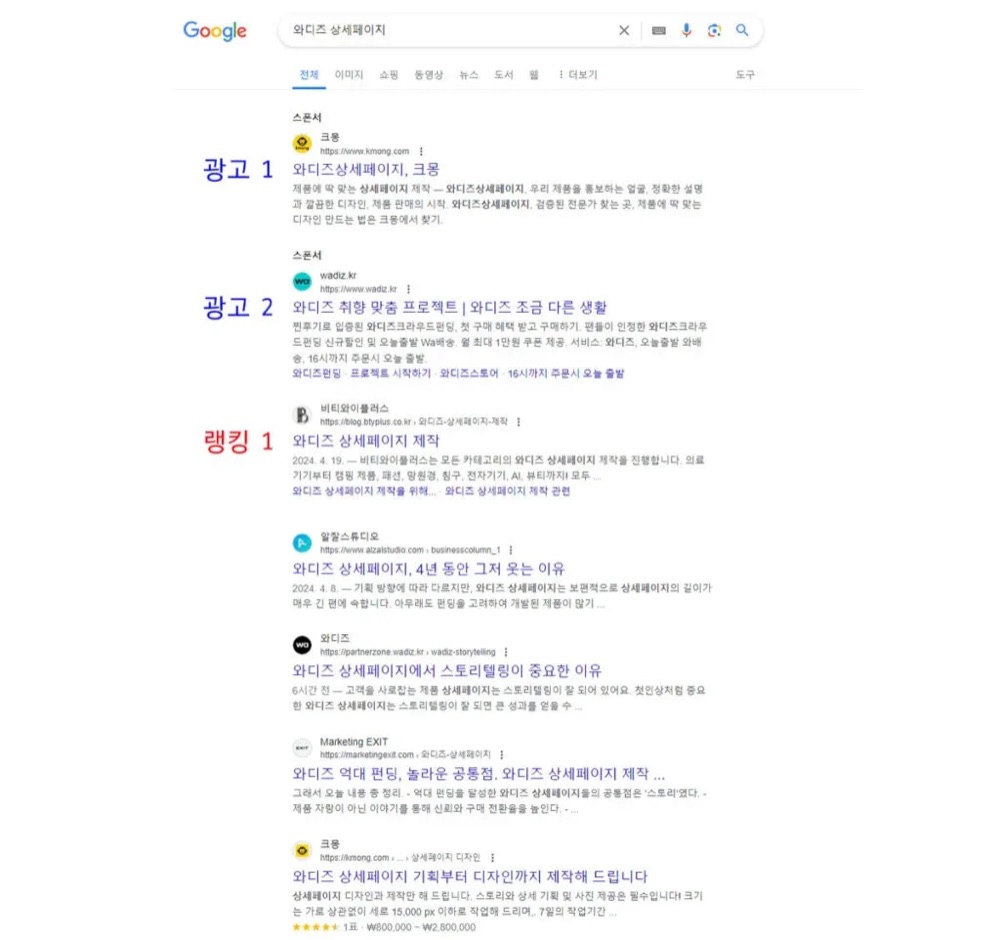Clear the search query with the X
Screen dimensions: 1000x940
(x=624, y=30)
